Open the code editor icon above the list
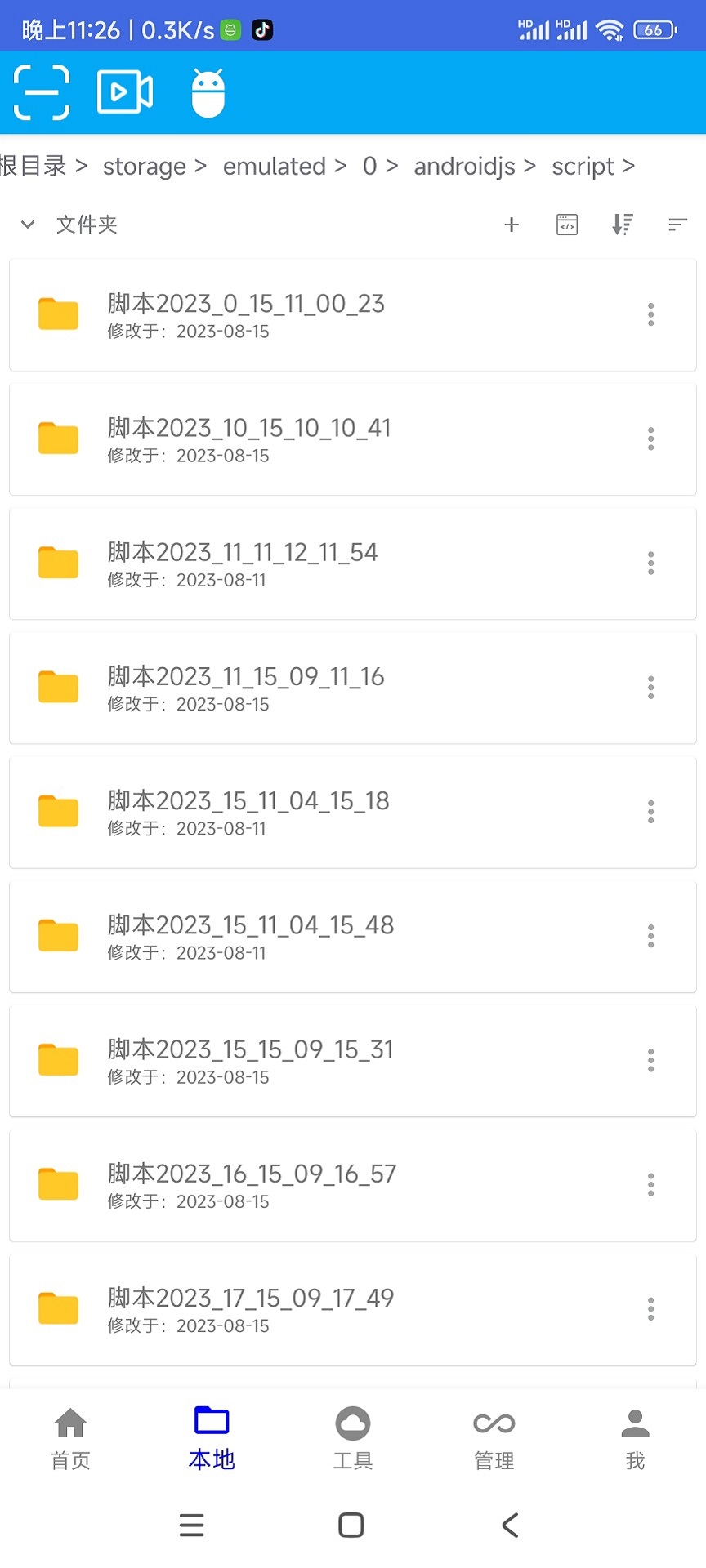Image resolution: width=706 pixels, height=1568 pixels. 566,225
